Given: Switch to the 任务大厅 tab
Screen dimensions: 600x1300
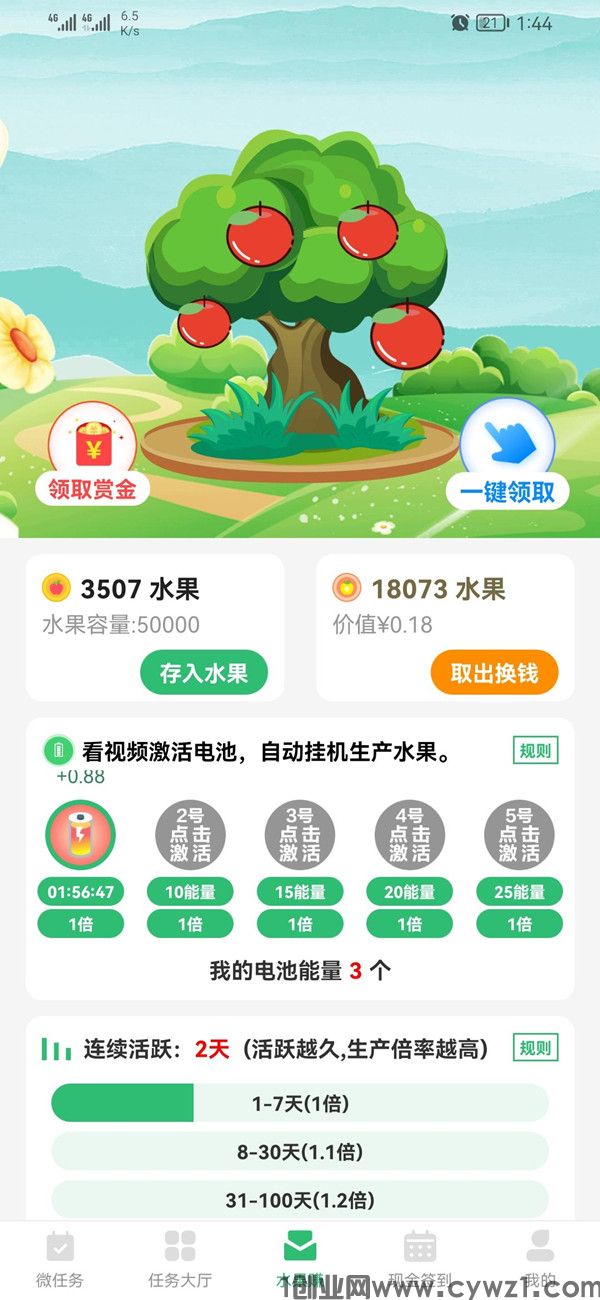Looking at the screenshot, I should [180, 1258].
